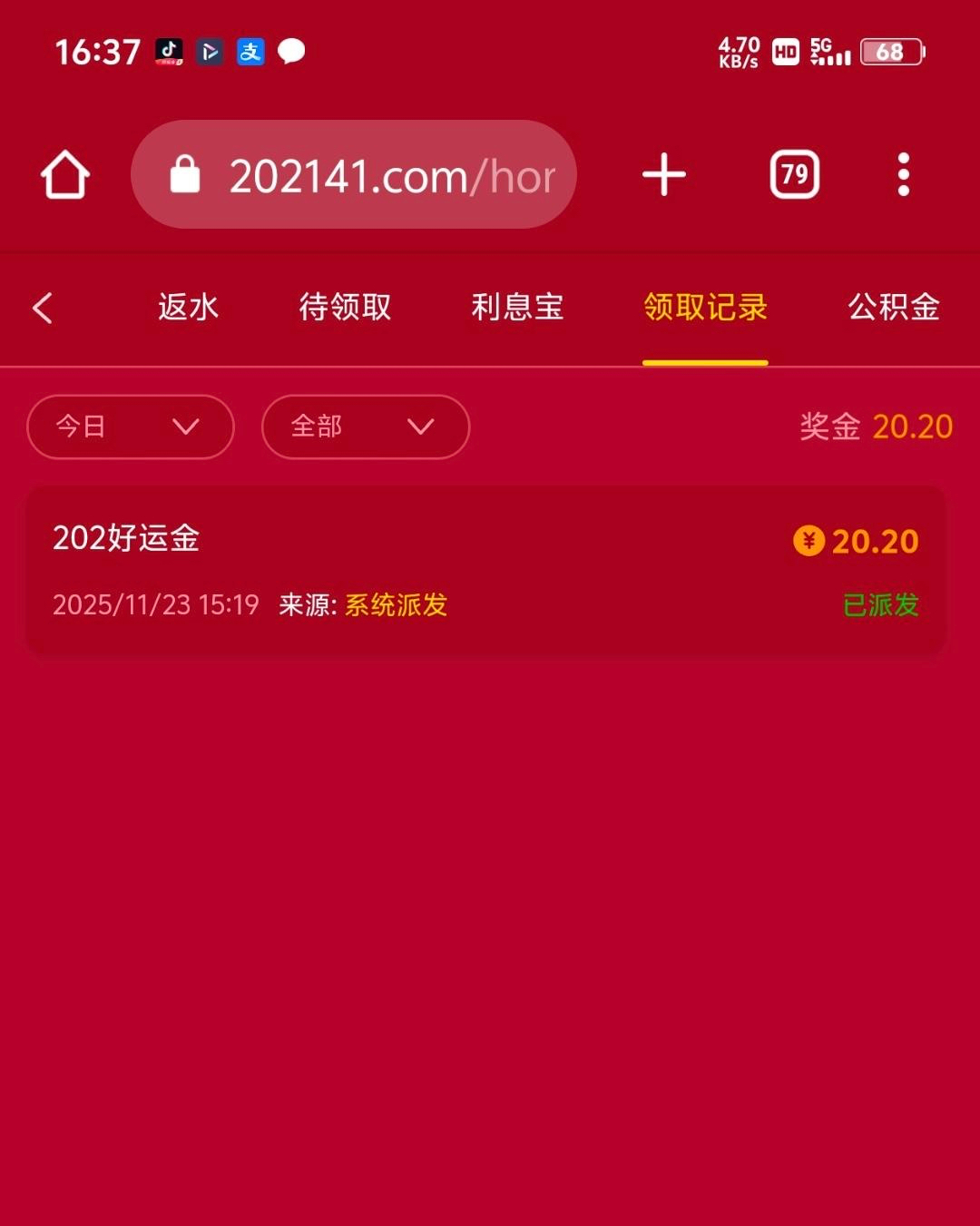
Task: Switch to the 待领取 tab
Action: [345, 308]
